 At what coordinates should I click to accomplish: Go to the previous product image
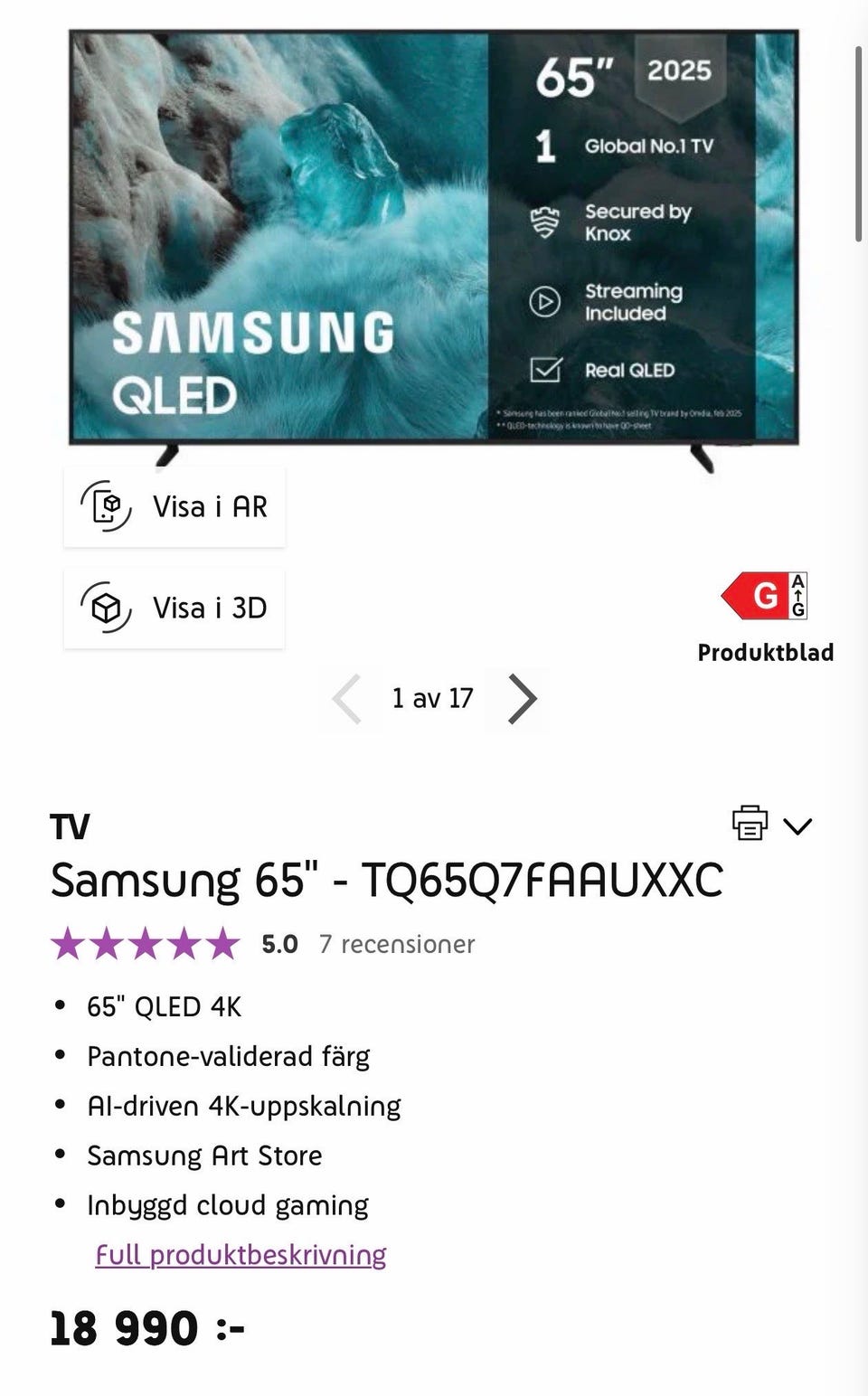pos(347,699)
